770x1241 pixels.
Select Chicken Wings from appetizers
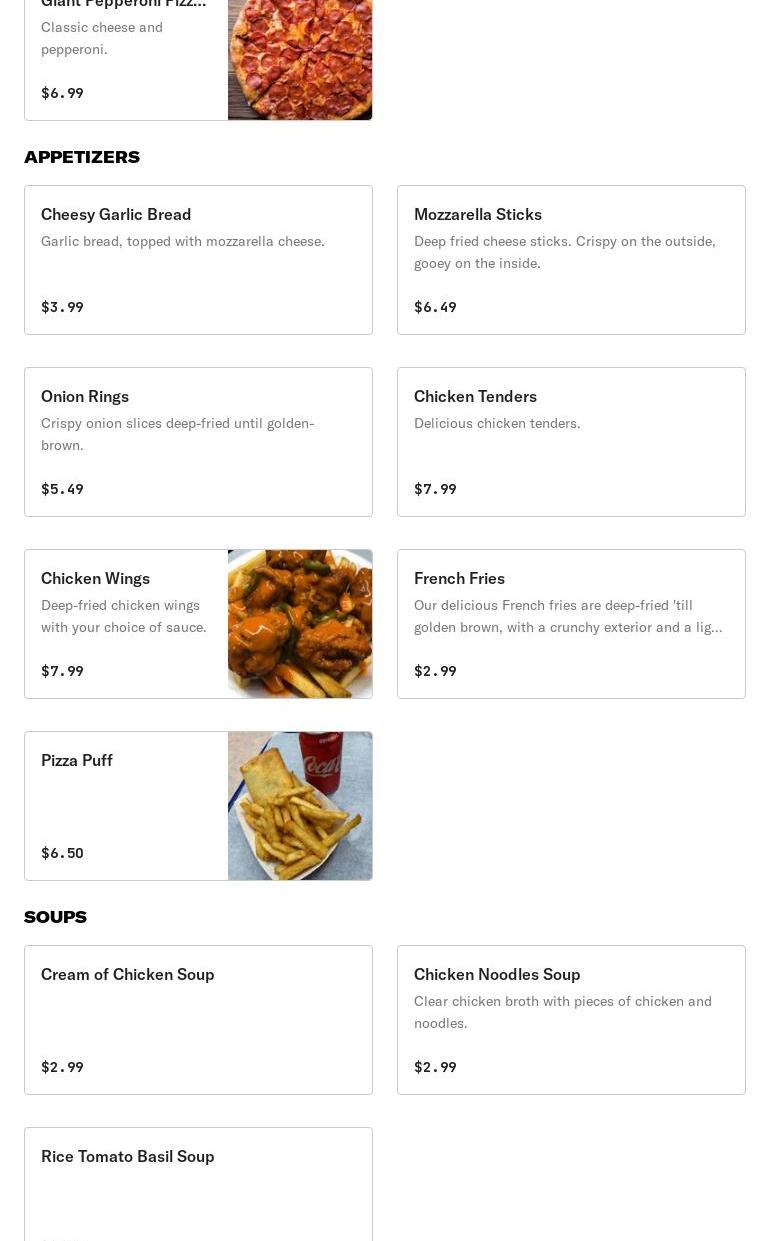198,624
